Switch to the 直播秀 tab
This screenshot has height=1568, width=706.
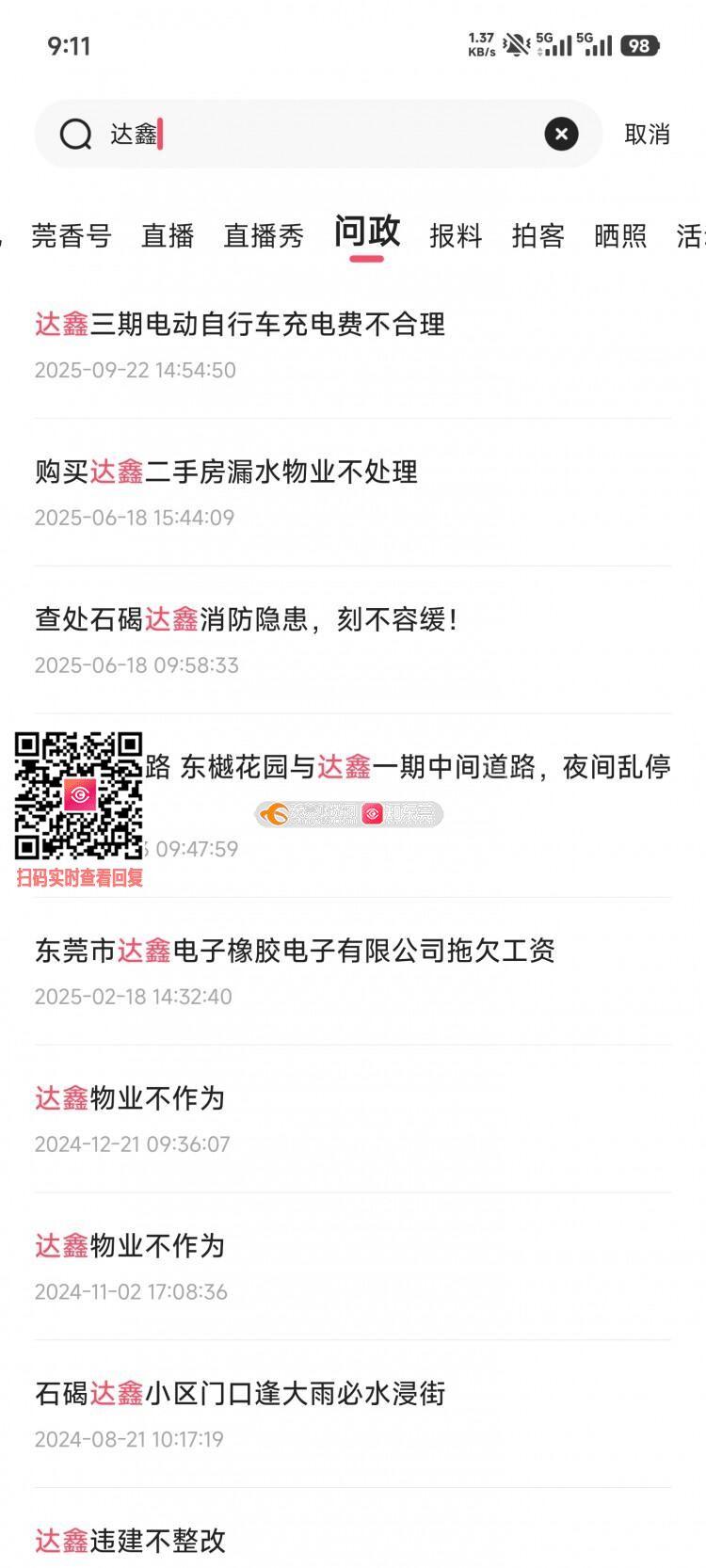click(264, 235)
